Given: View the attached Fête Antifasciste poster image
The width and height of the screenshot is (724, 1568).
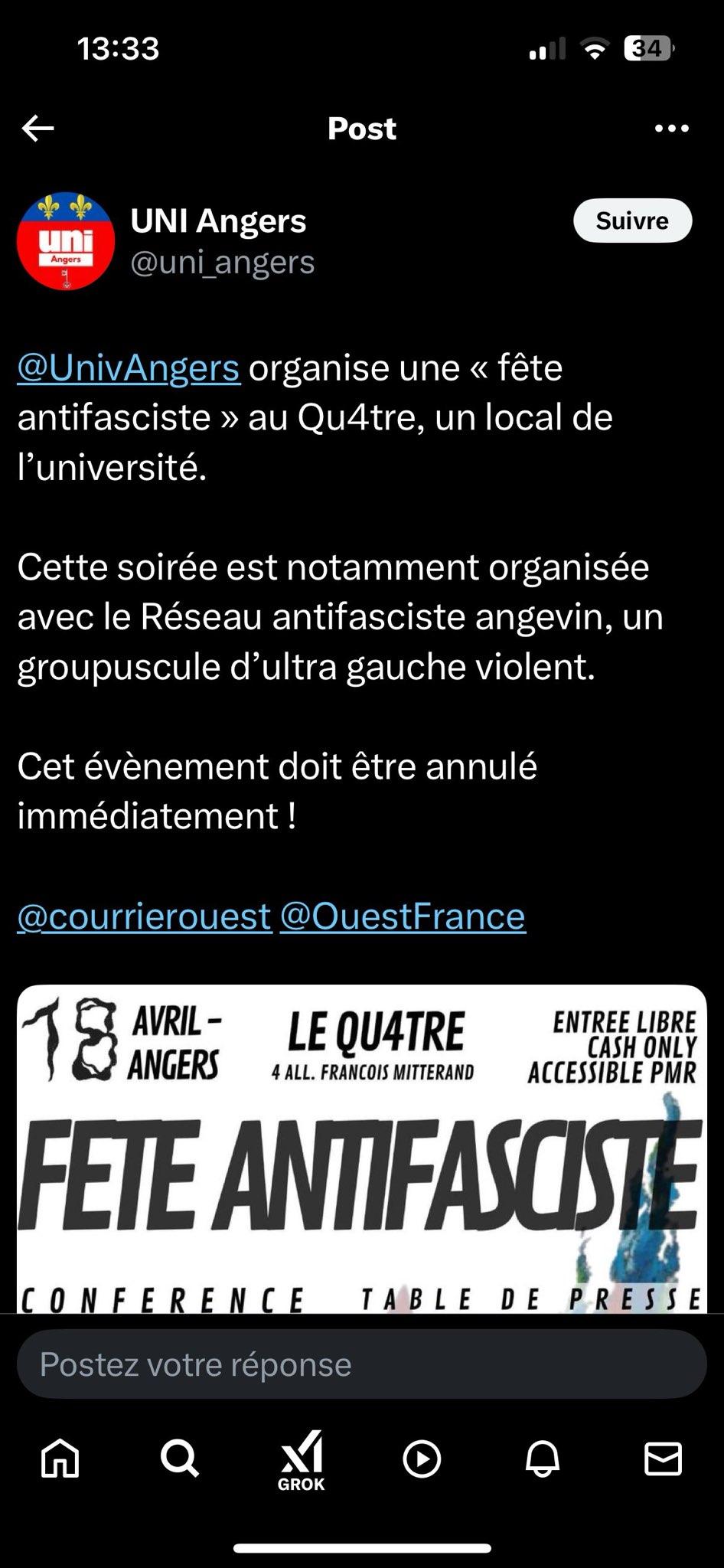Looking at the screenshot, I should [x=362, y=1149].
